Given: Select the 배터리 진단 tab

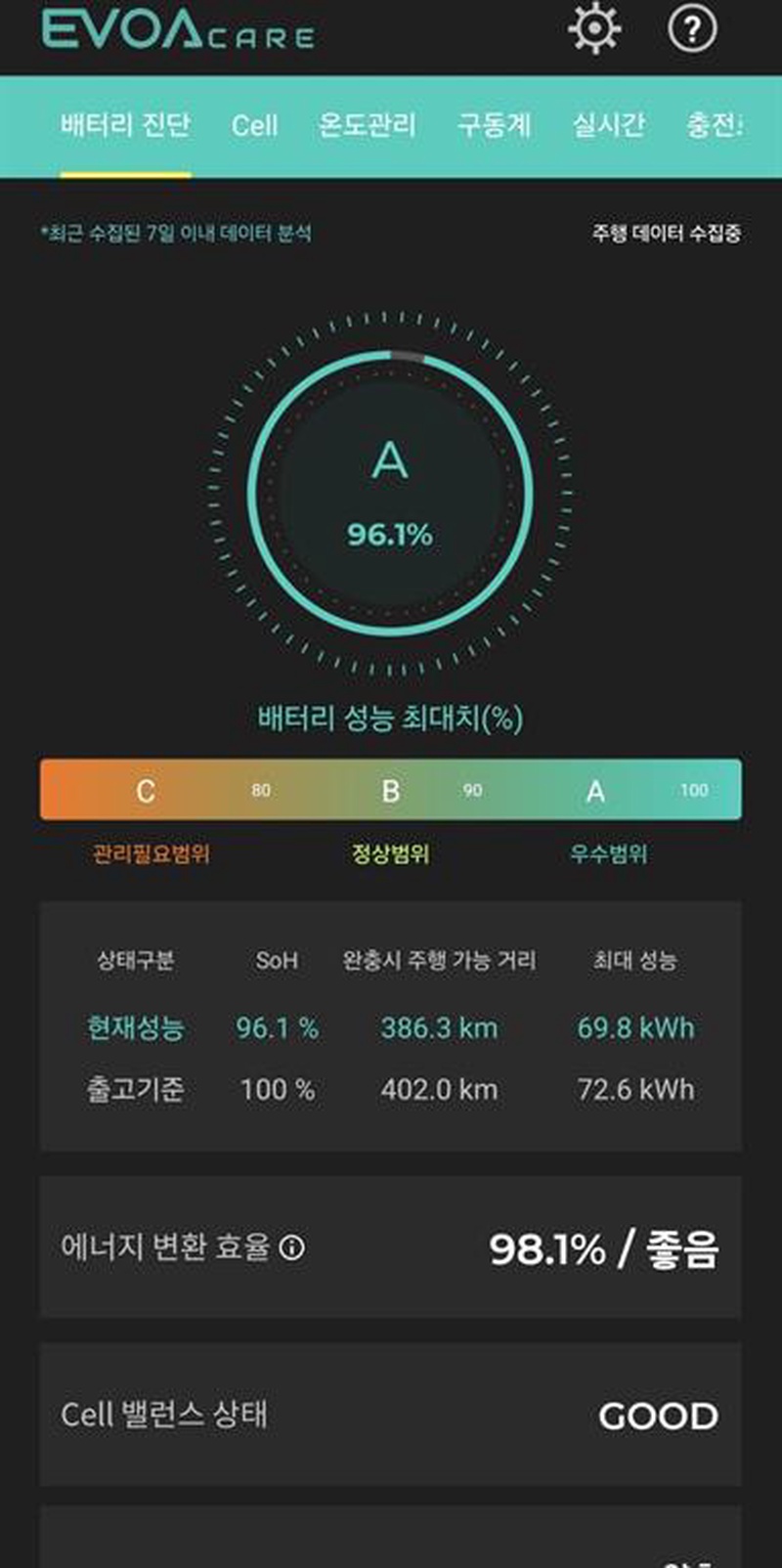Looking at the screenshot, I should point(125,125).
